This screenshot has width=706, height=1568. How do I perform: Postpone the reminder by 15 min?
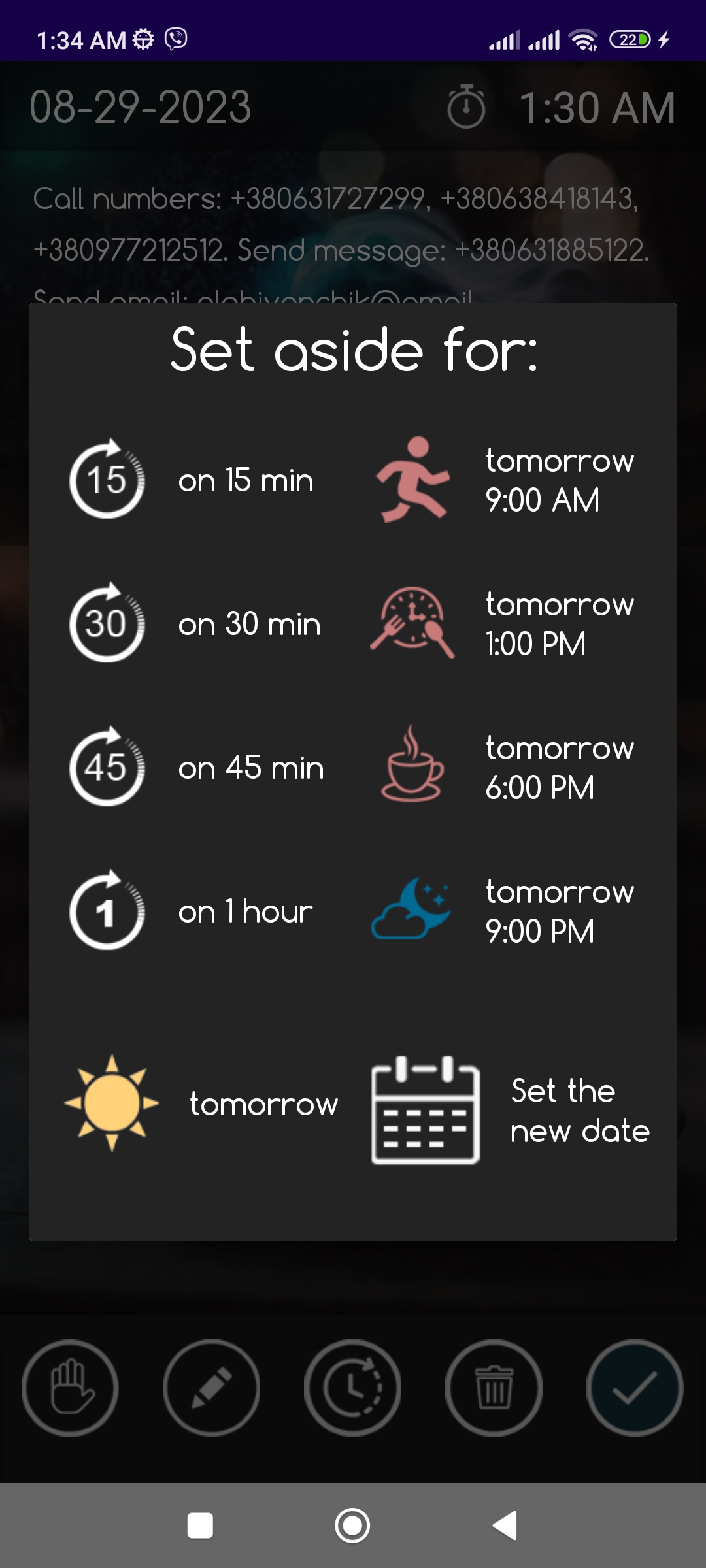tap(192, 480)
